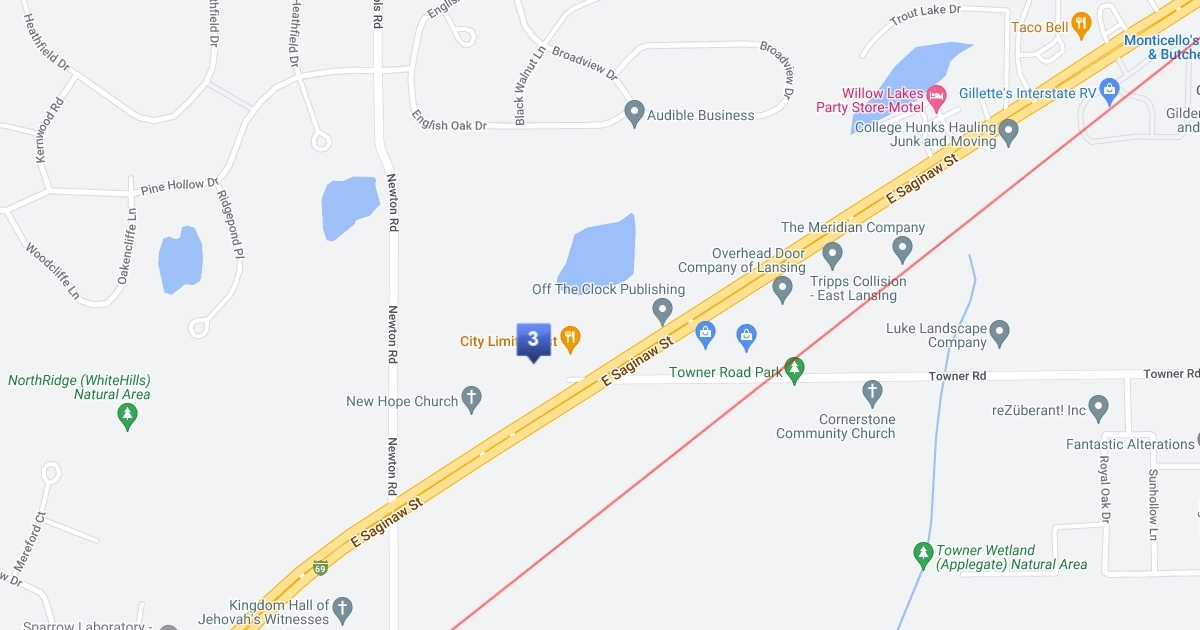
Task: Open NorthRidge (WhiteHills) Natural Area pin
Action: pyautogui.click(x=127, y=415)
